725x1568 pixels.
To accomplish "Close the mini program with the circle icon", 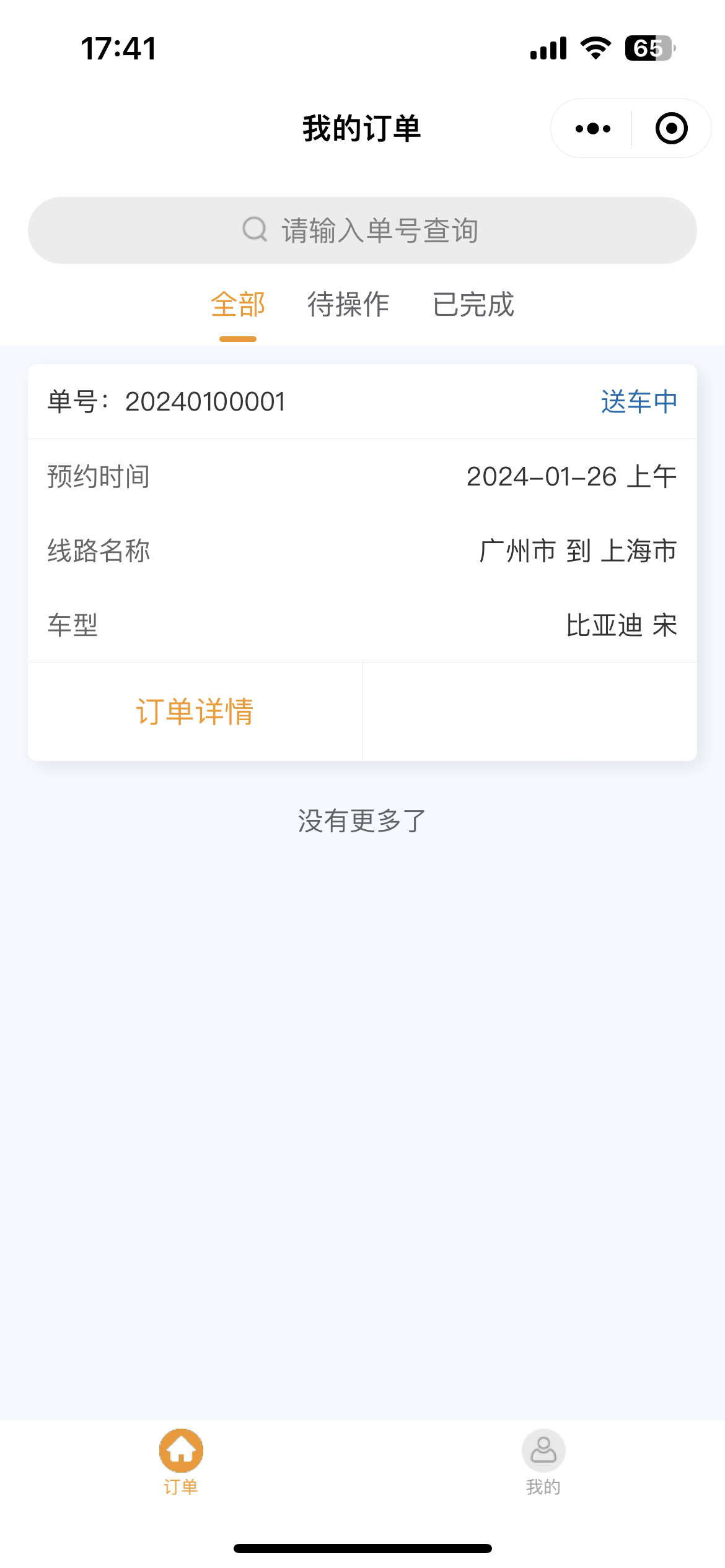I will pyautogui.click(x=672, y=129).
